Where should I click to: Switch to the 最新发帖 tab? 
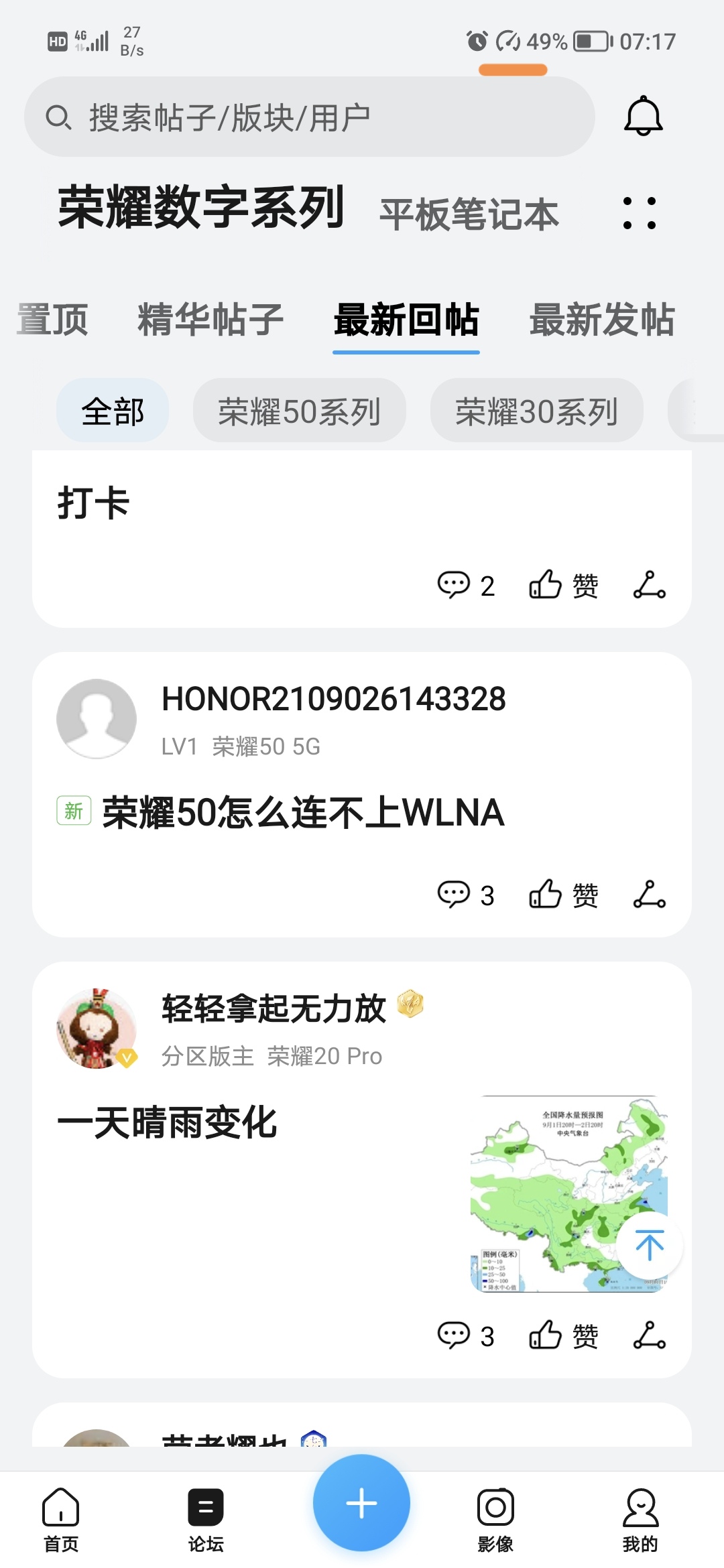click(x=602, y=319)
